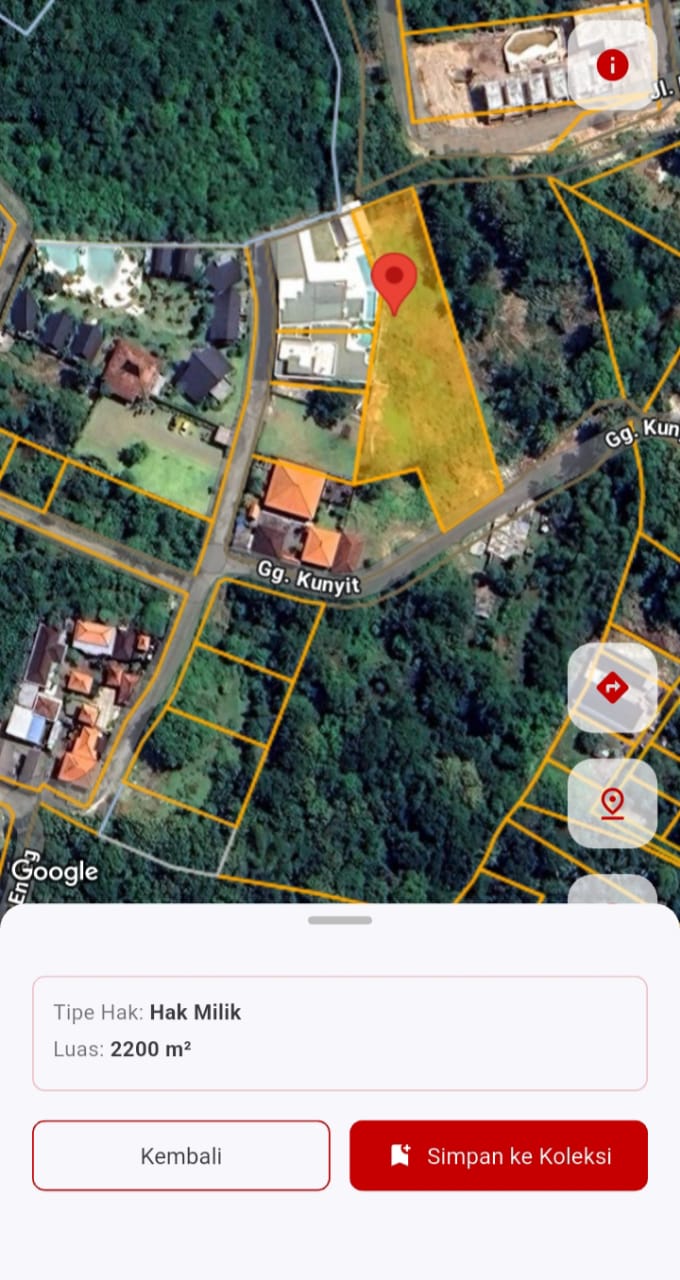Screen dimensions: 680x1280
Task: Save the plot with Simpan ke Koleksi
Action: pyautogui.click(x=498, y=1156)
